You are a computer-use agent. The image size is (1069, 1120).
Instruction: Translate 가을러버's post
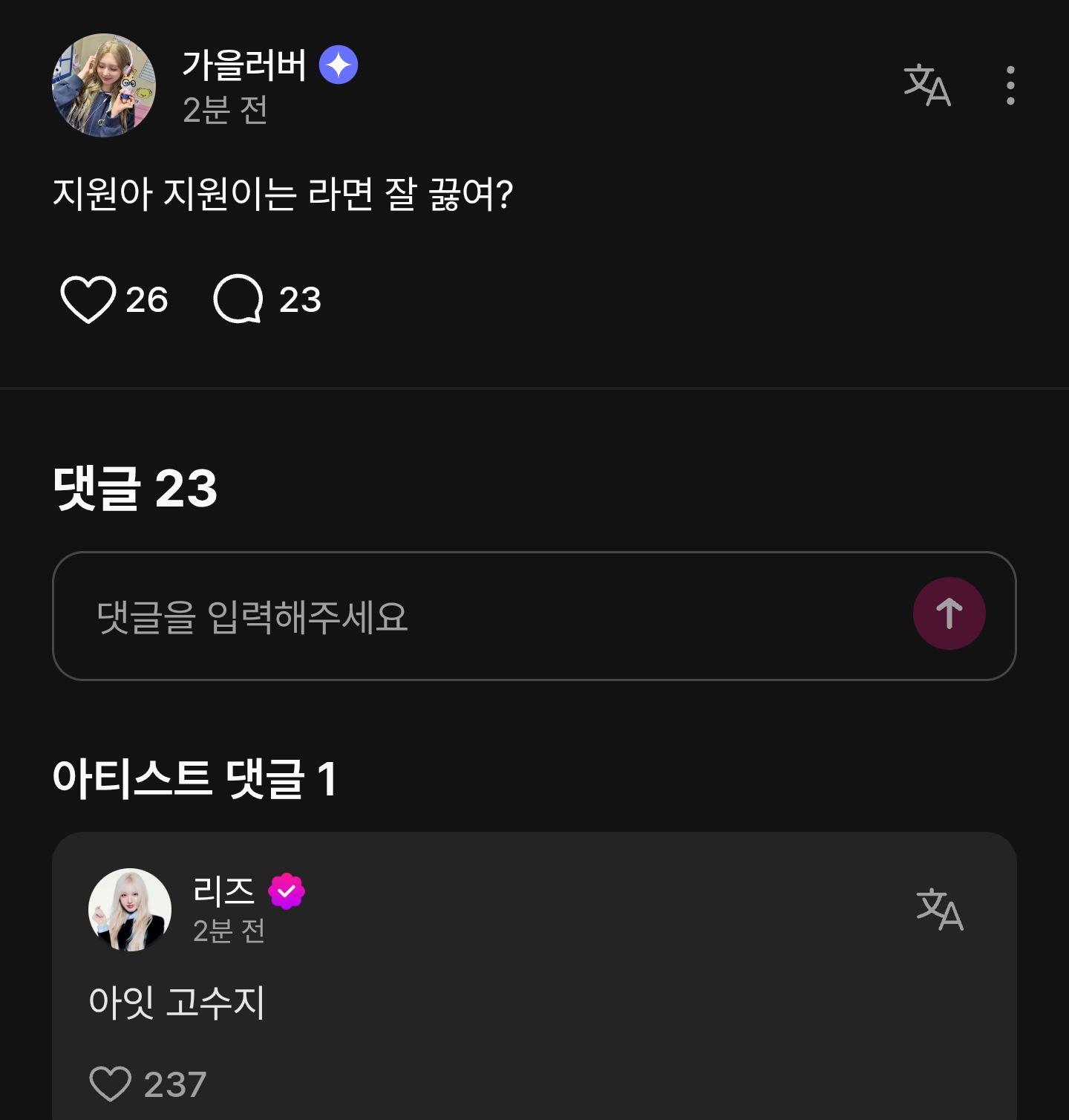click(x=926, y=85)
